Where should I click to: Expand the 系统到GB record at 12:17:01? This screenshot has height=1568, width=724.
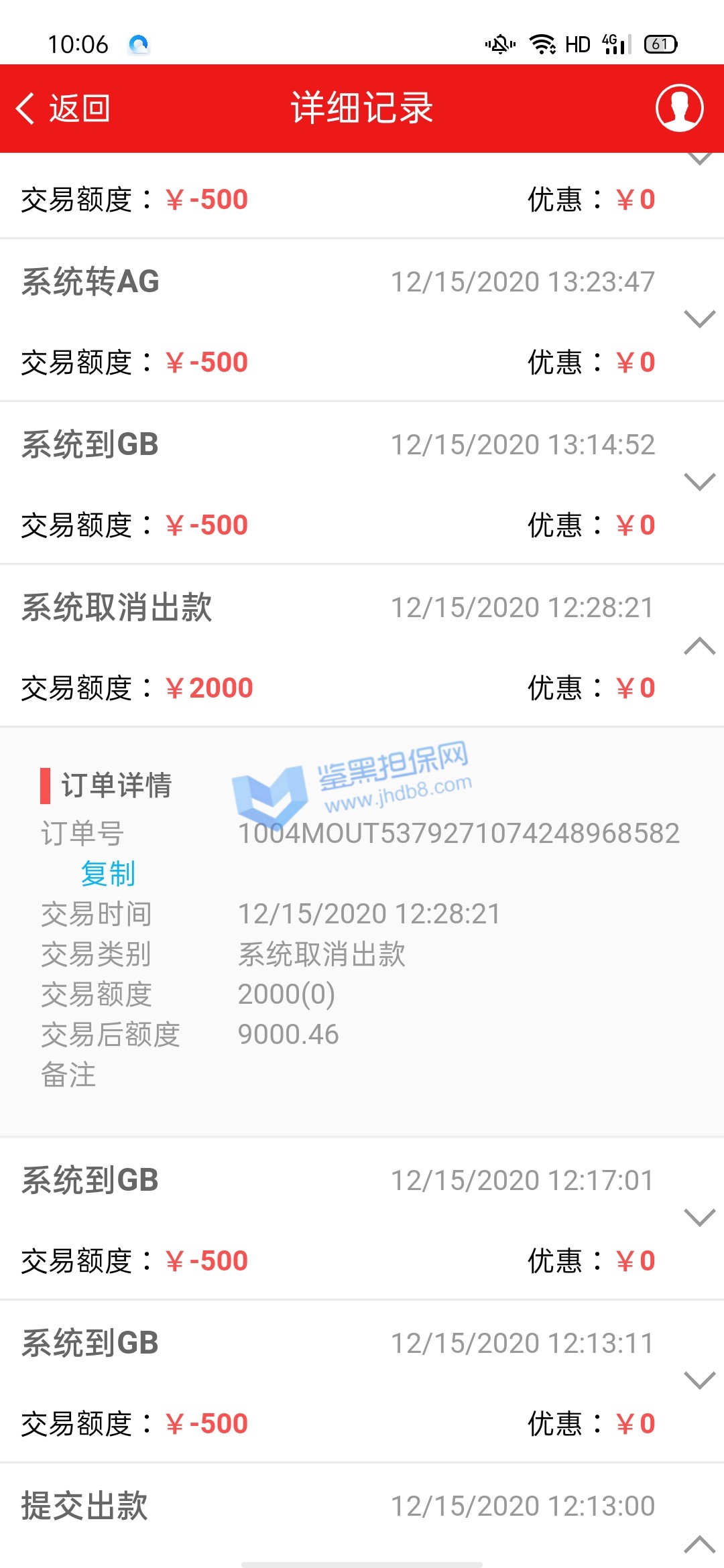tap(699, 1218)
